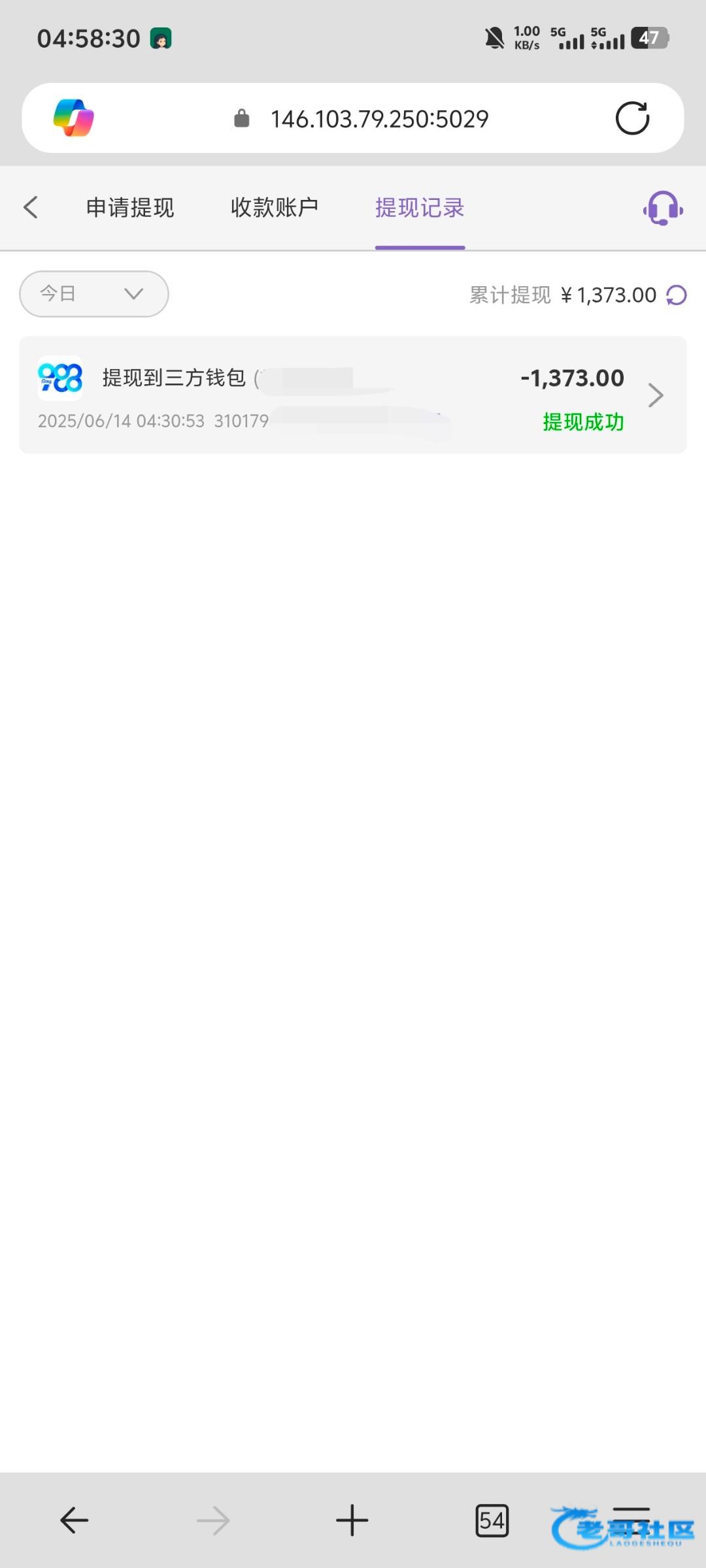This screenshot has height=1568, width=706.
Task: Reload the page in the browser
Action: [x=632, y=118]
